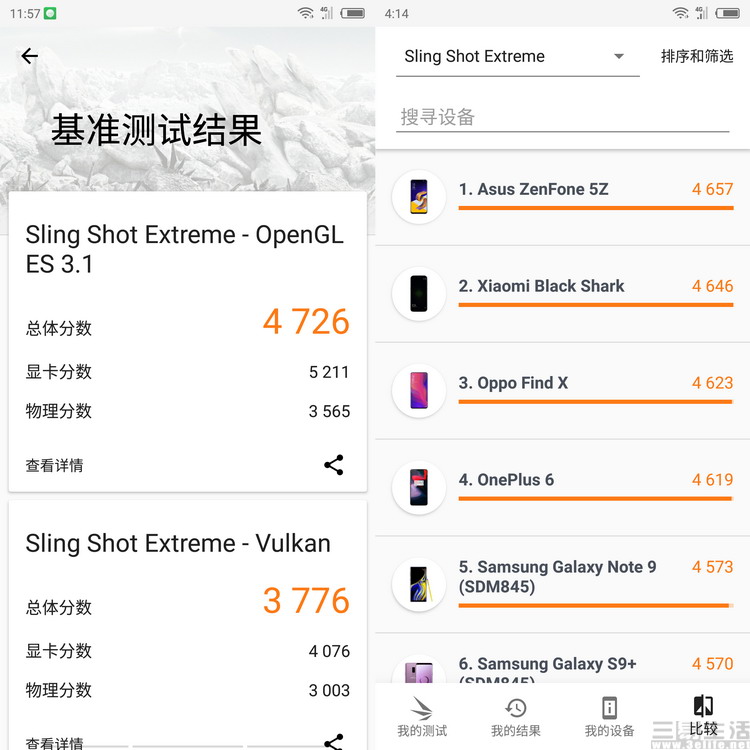Go back using the arrow icon

click(30, 56)
